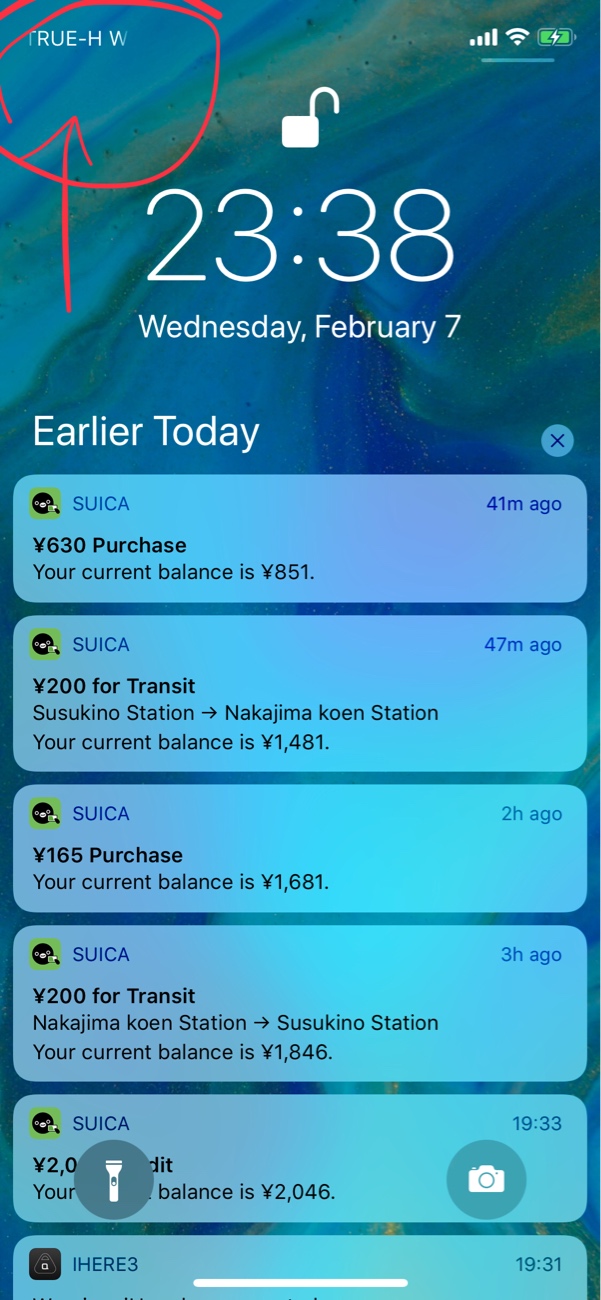Open the ¥165 Purchase Suica notification

(x=300, y=848)
